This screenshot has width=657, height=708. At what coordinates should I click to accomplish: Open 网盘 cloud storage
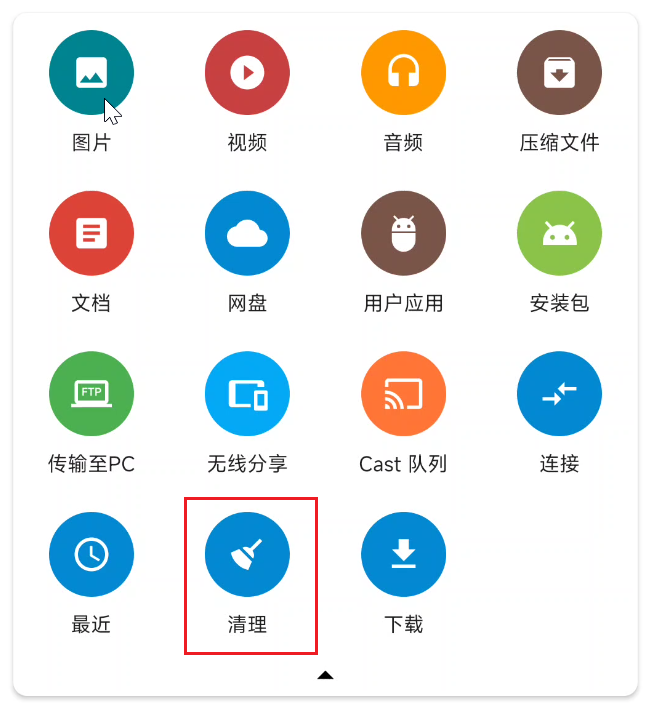point(247,233)
